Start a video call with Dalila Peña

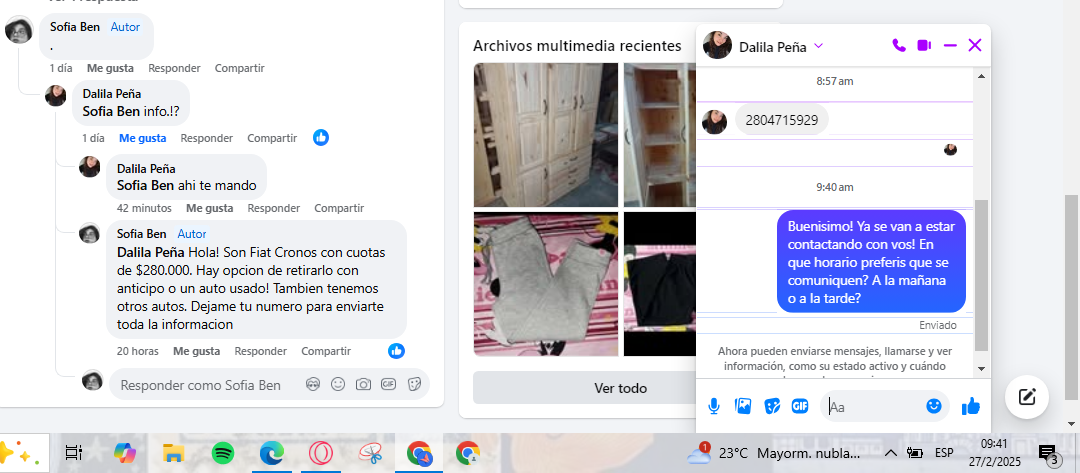click(x=924, y=45)
